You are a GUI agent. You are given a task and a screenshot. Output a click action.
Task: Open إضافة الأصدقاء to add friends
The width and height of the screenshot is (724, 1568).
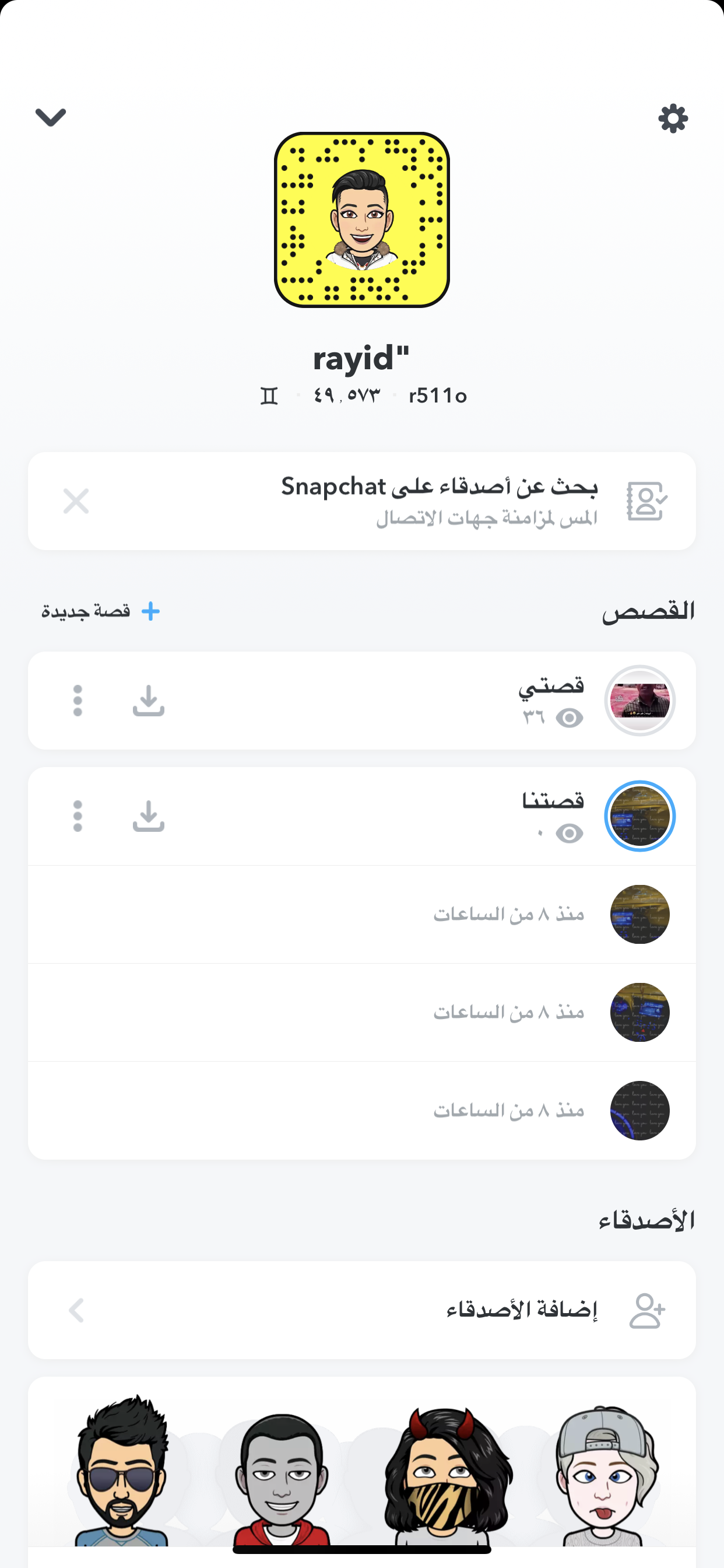362,1310
